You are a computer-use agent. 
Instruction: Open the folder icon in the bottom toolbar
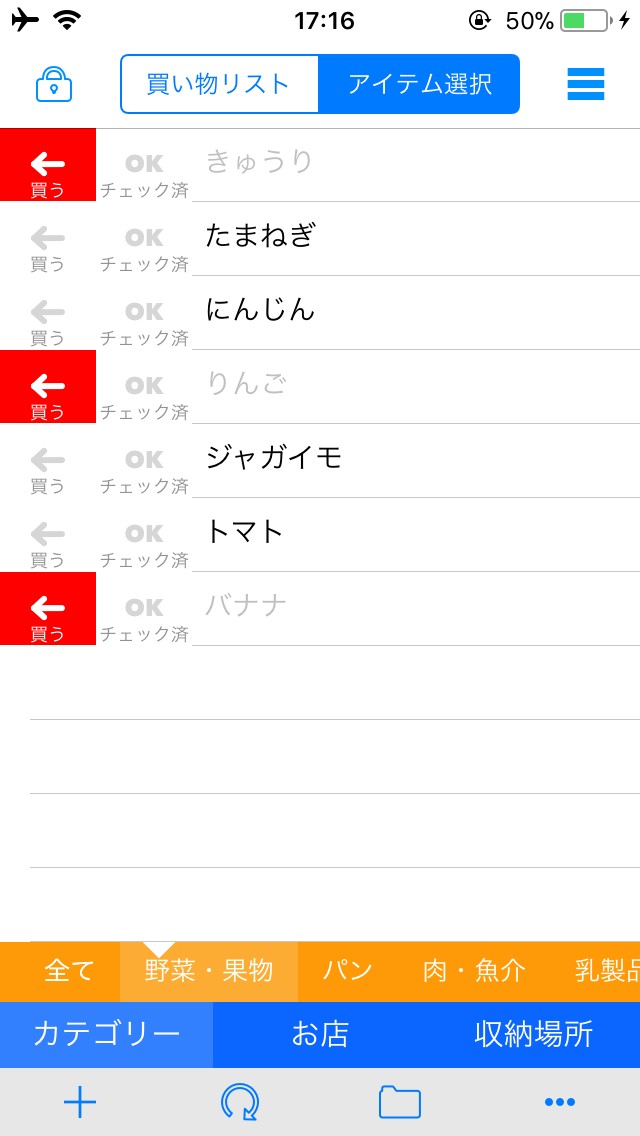[x=400, y=1102]
